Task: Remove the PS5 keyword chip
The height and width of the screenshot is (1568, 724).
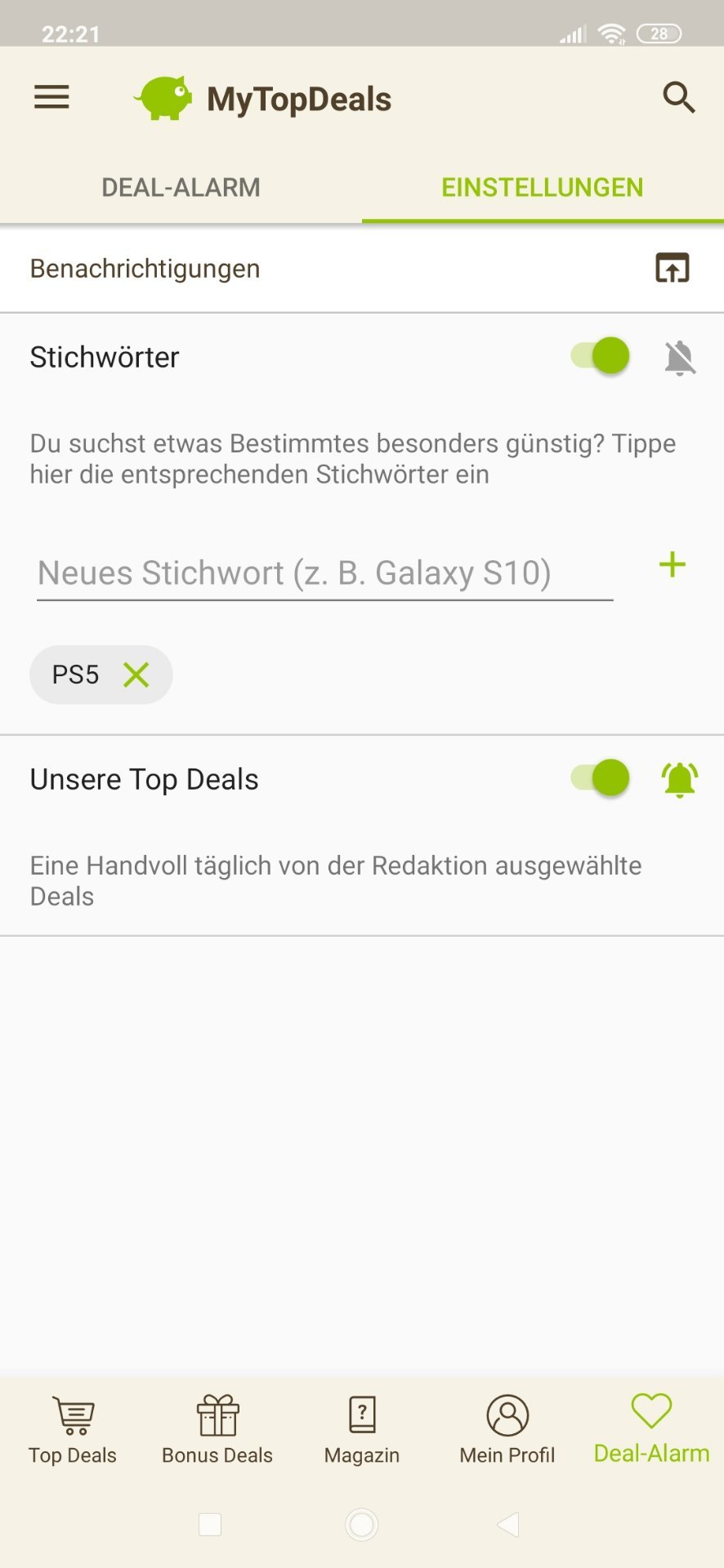Action: pyautogui.click(x=136, y=675)
